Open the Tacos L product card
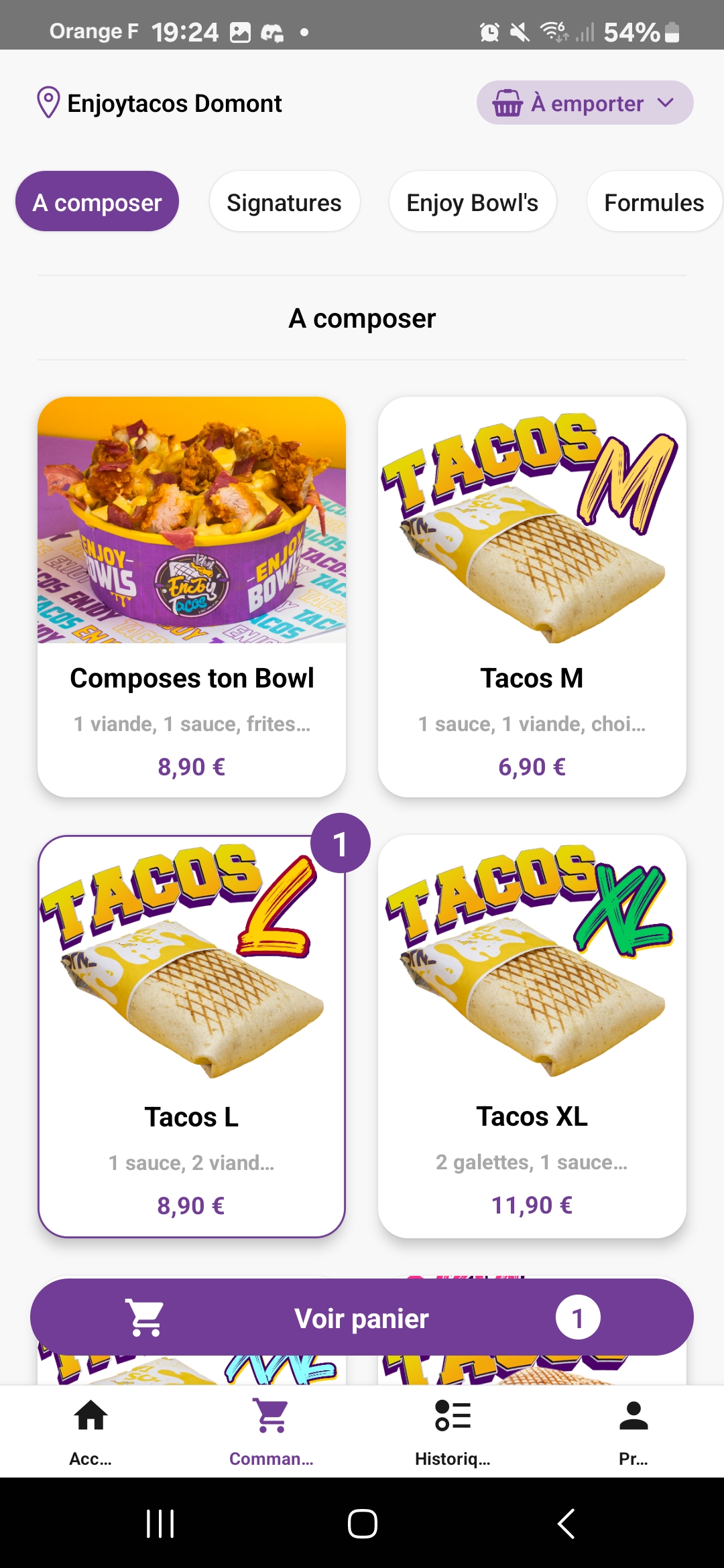 pyautogui.click(x=192, y=1035)
